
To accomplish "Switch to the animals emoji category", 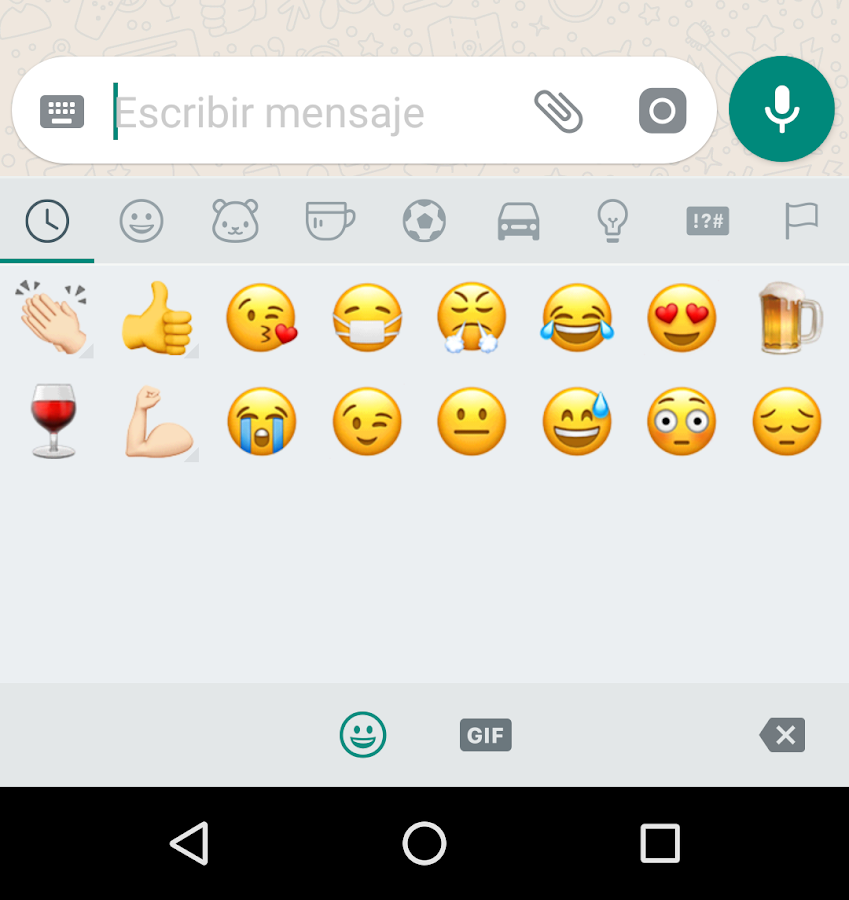I will (235, 220).
